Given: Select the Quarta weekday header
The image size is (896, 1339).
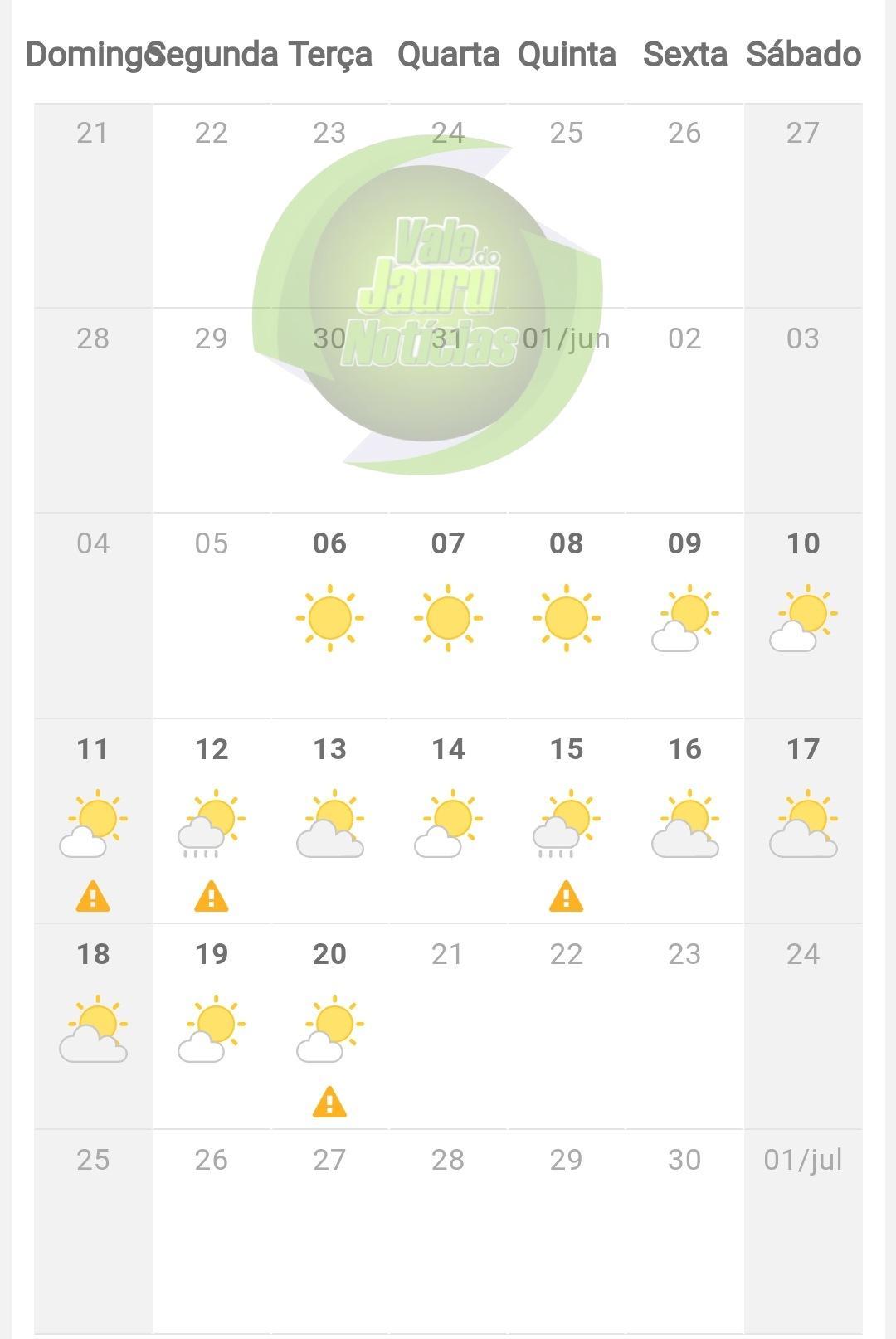Looking at the screenshot, I should tap(448, 54).
